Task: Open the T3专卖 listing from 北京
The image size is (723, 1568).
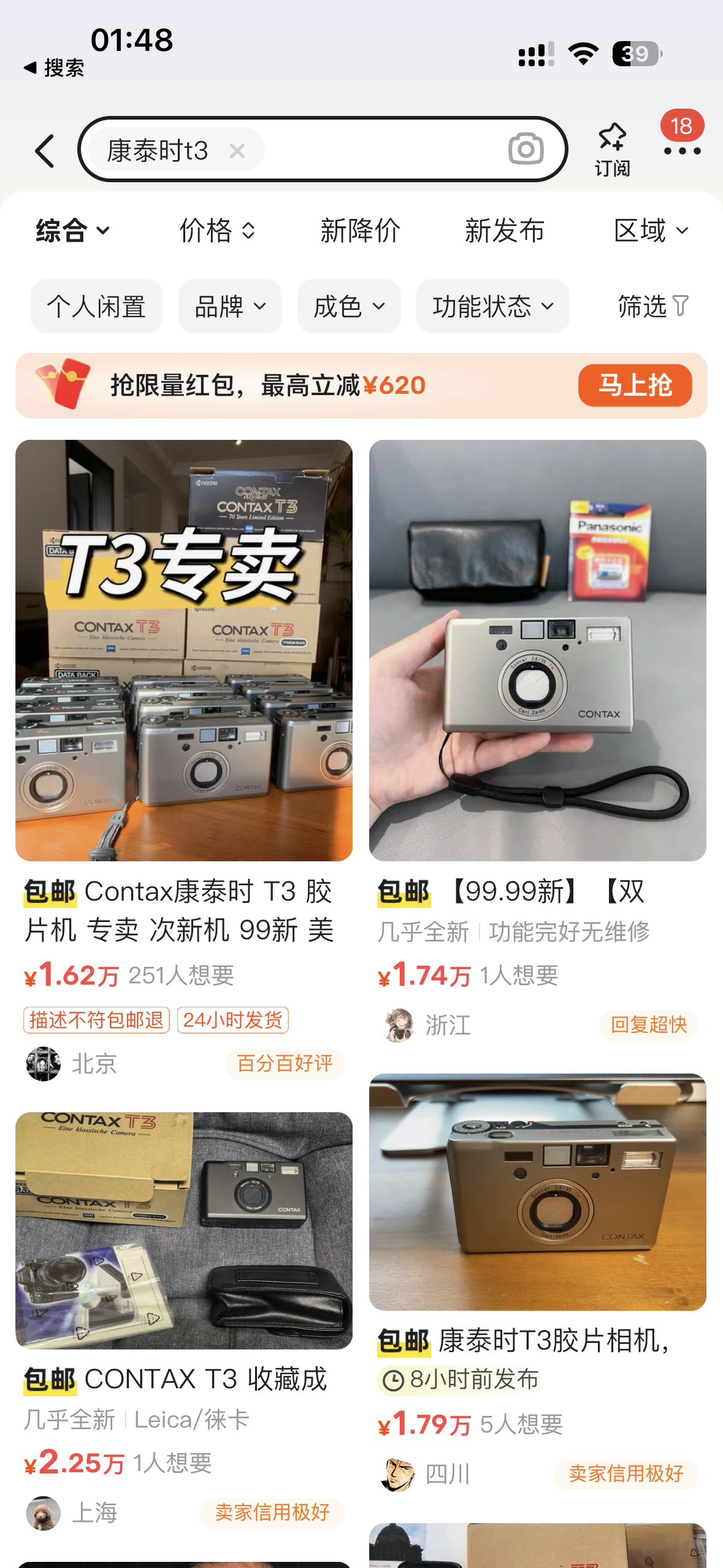Action: [x=183, y=761]
